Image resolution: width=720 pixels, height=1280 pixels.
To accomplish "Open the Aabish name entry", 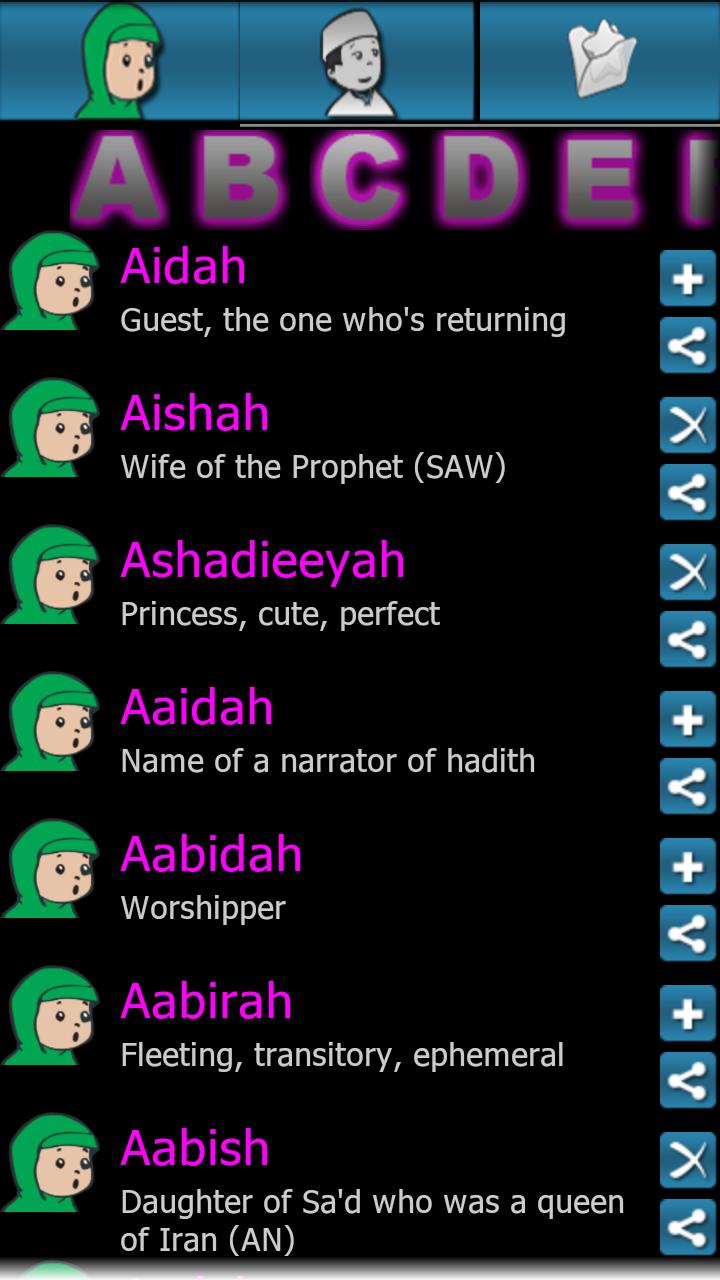I will point(330,1185).
